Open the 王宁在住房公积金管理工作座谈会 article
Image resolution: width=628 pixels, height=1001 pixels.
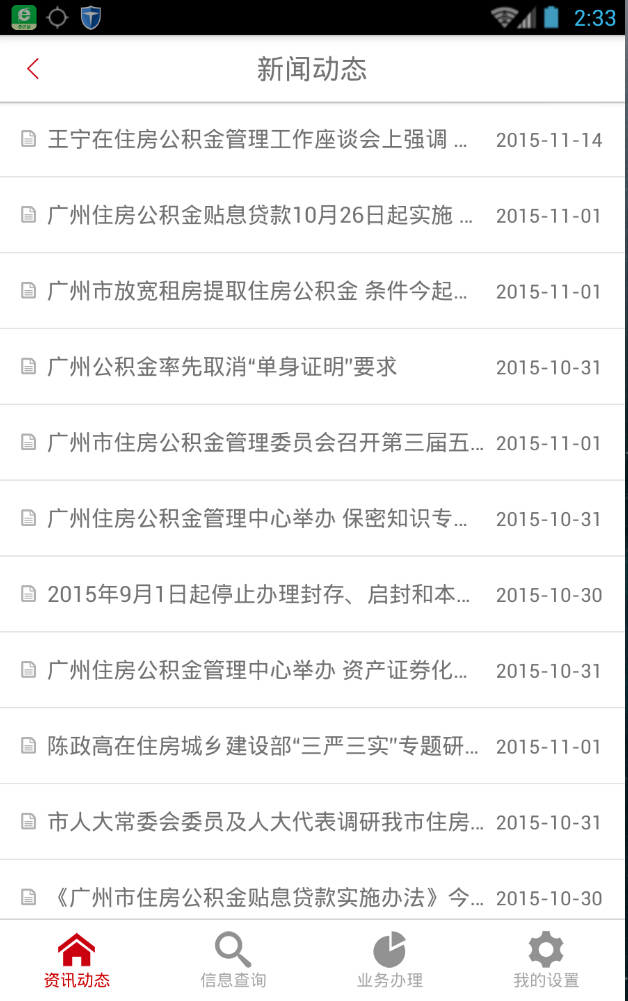coord(258,140)
